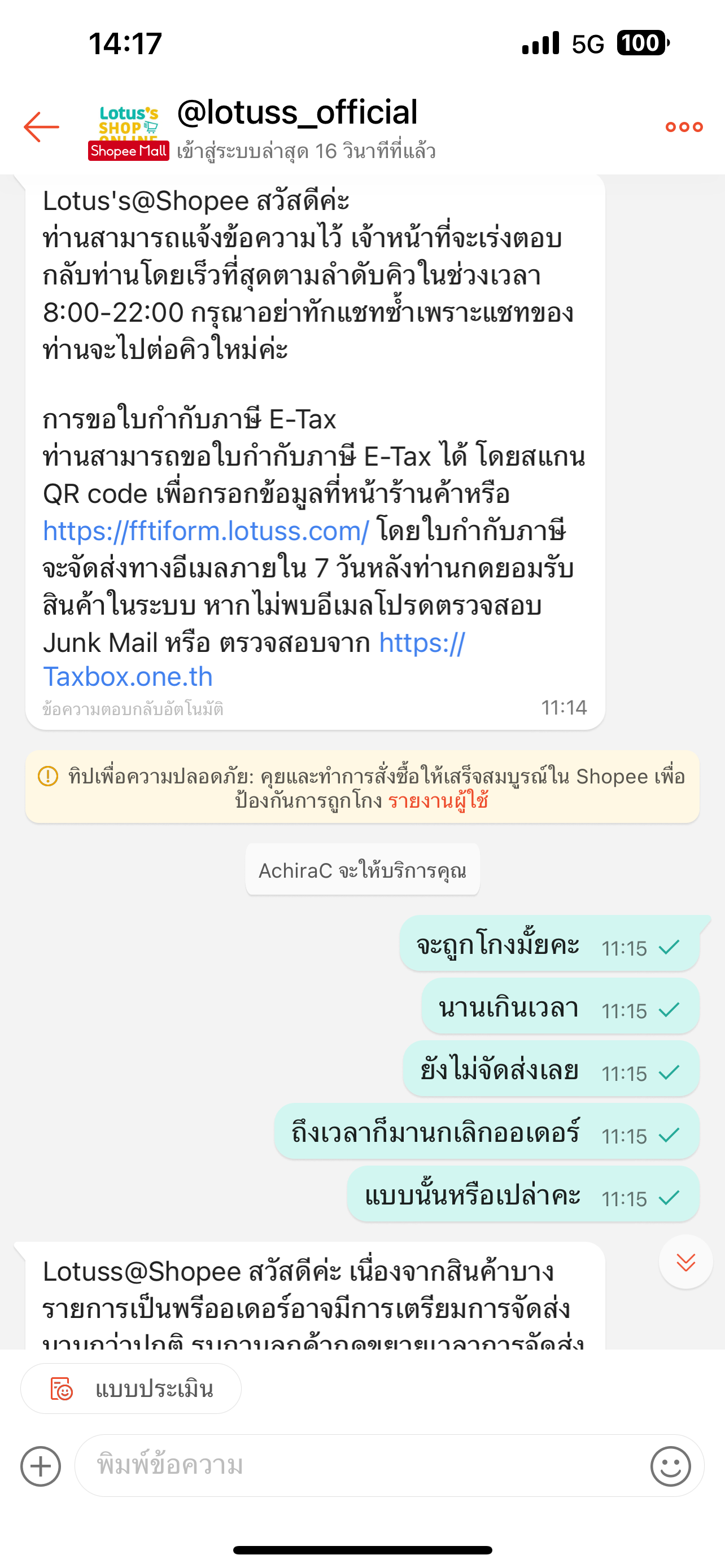Jump to latest messages with down chevron
This screenshot has height=1568, width=725.
pyautogui.click(x=686, y=1262)
